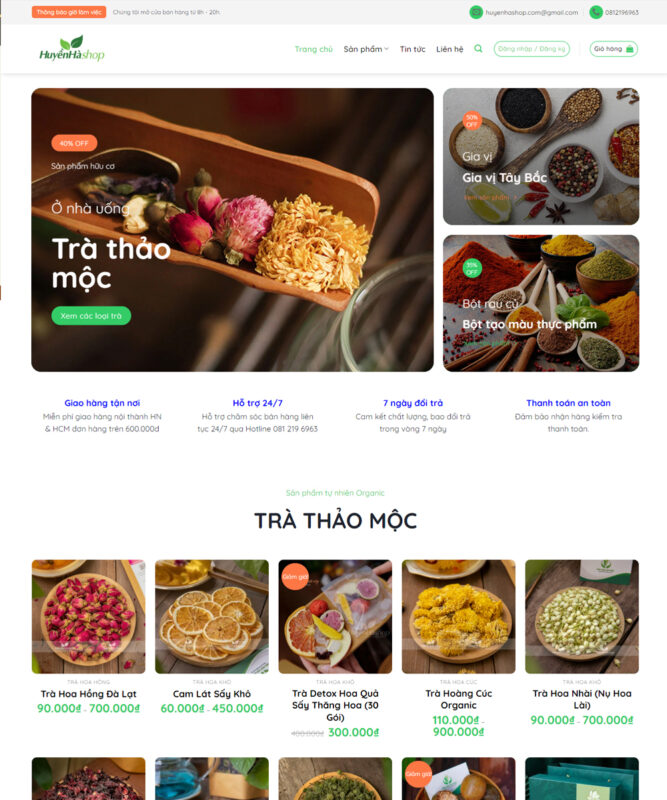Image resolution: width=667 pixels, height=800 pixels.
Task: Tap the HuyềnHà shop logo
Action: point(71,49)
